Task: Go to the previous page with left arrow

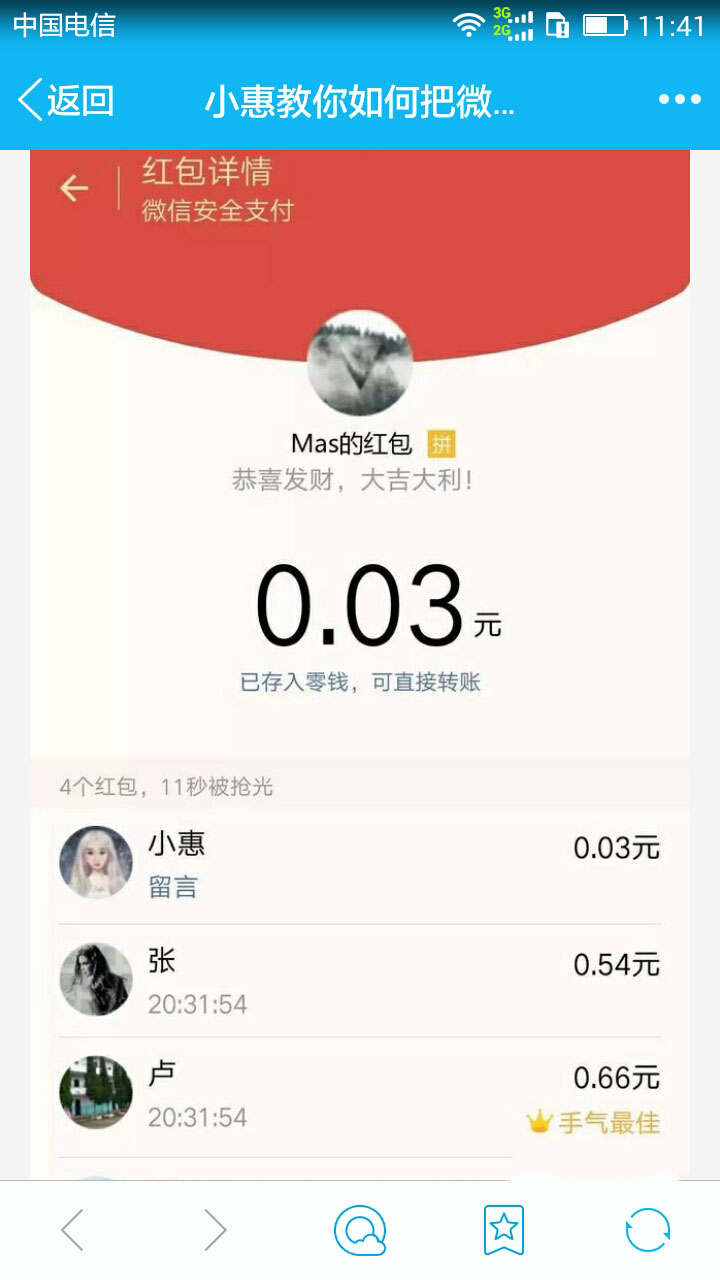Action: tap(72, 1230)
